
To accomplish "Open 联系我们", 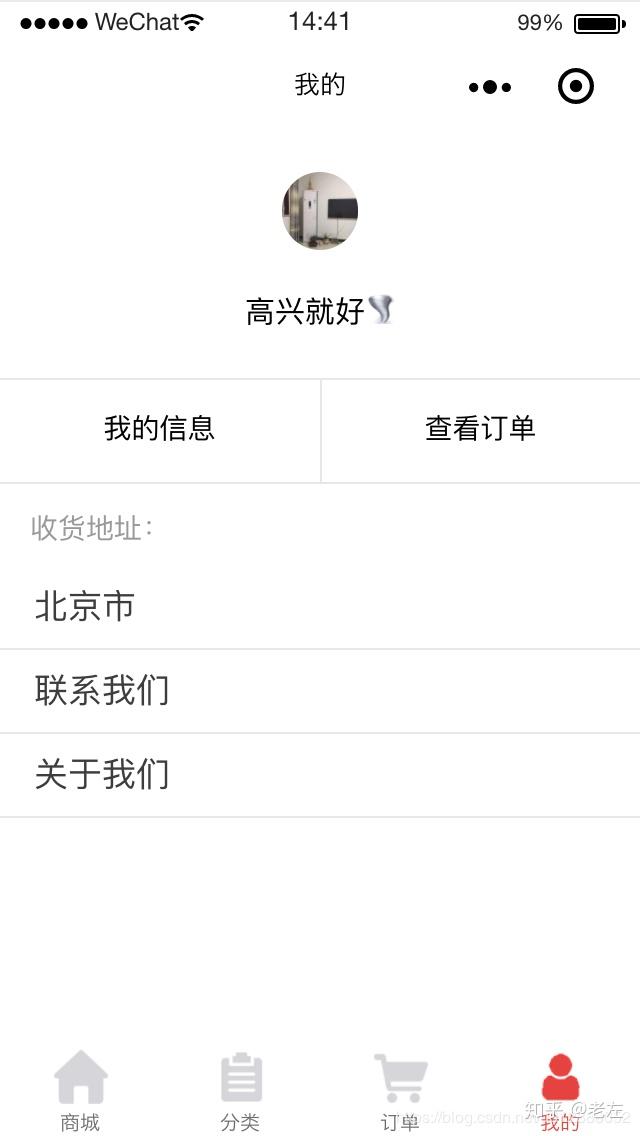I will pos(320,691).
